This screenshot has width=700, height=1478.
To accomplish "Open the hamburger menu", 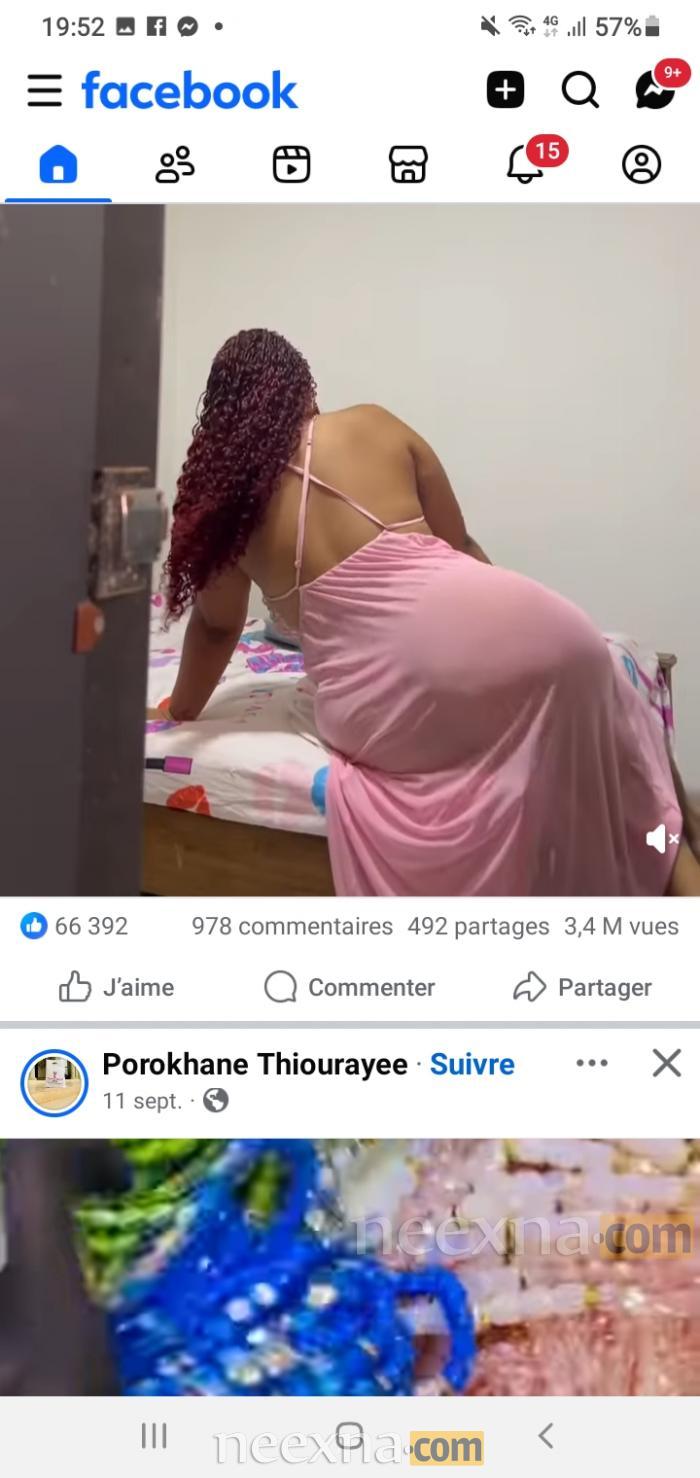I will (44, 90).
